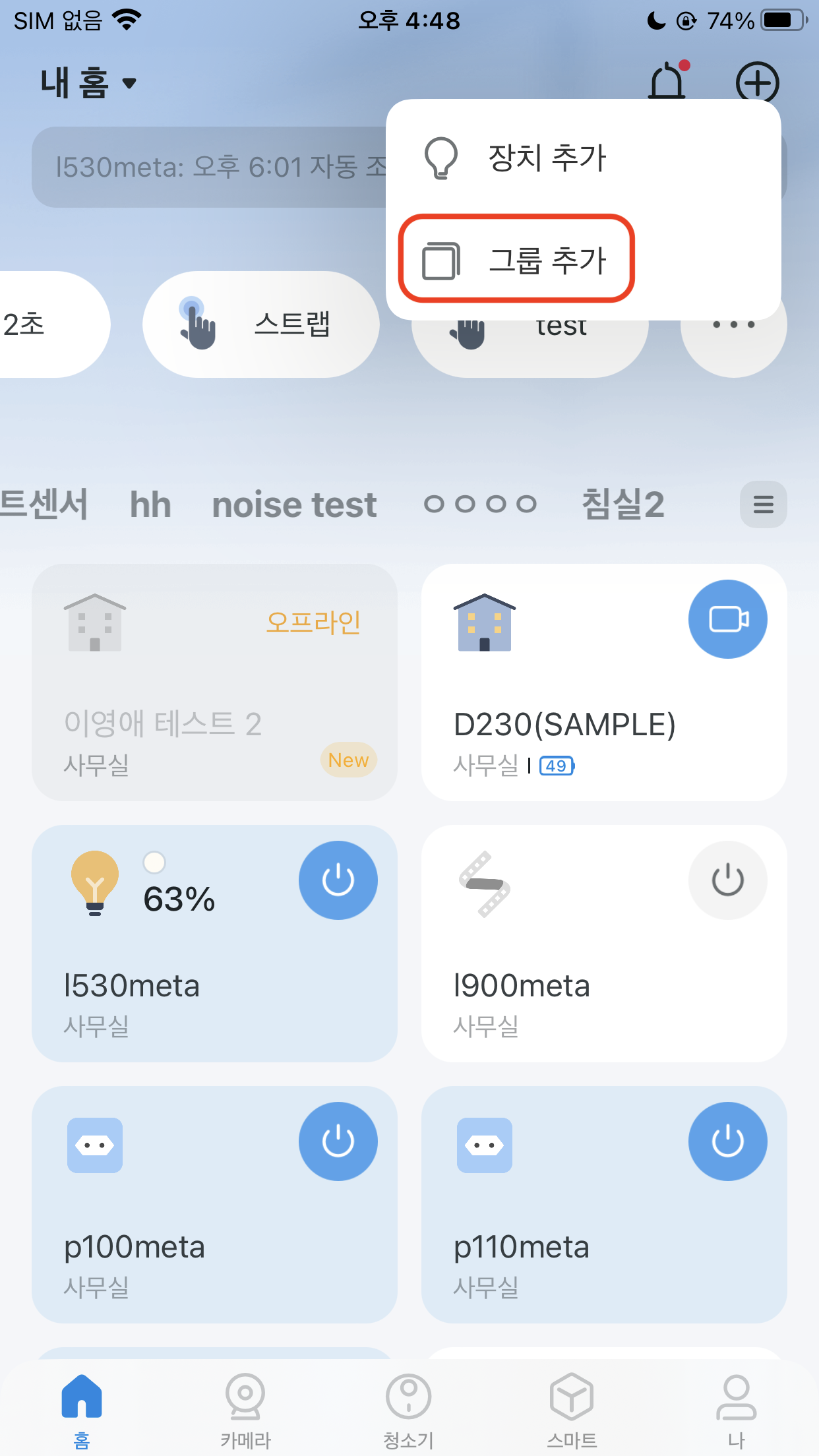
Task: Run the 스트랩 tap-to-run scene
Action: (261, 324)
